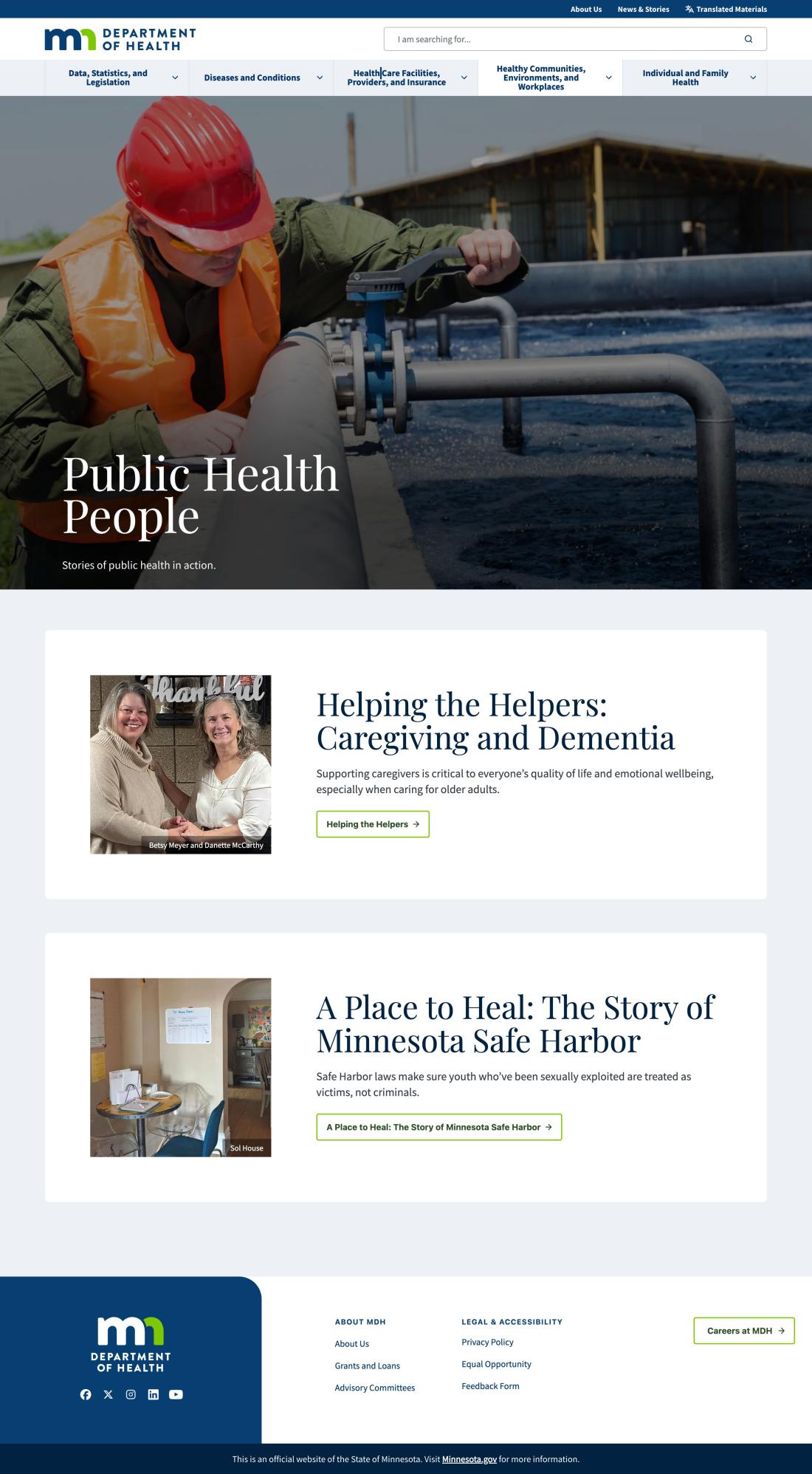This screenshot has width=812, height=1474.
Task: Click the Helping the Helpers button
Action: [x=372, y=824]
